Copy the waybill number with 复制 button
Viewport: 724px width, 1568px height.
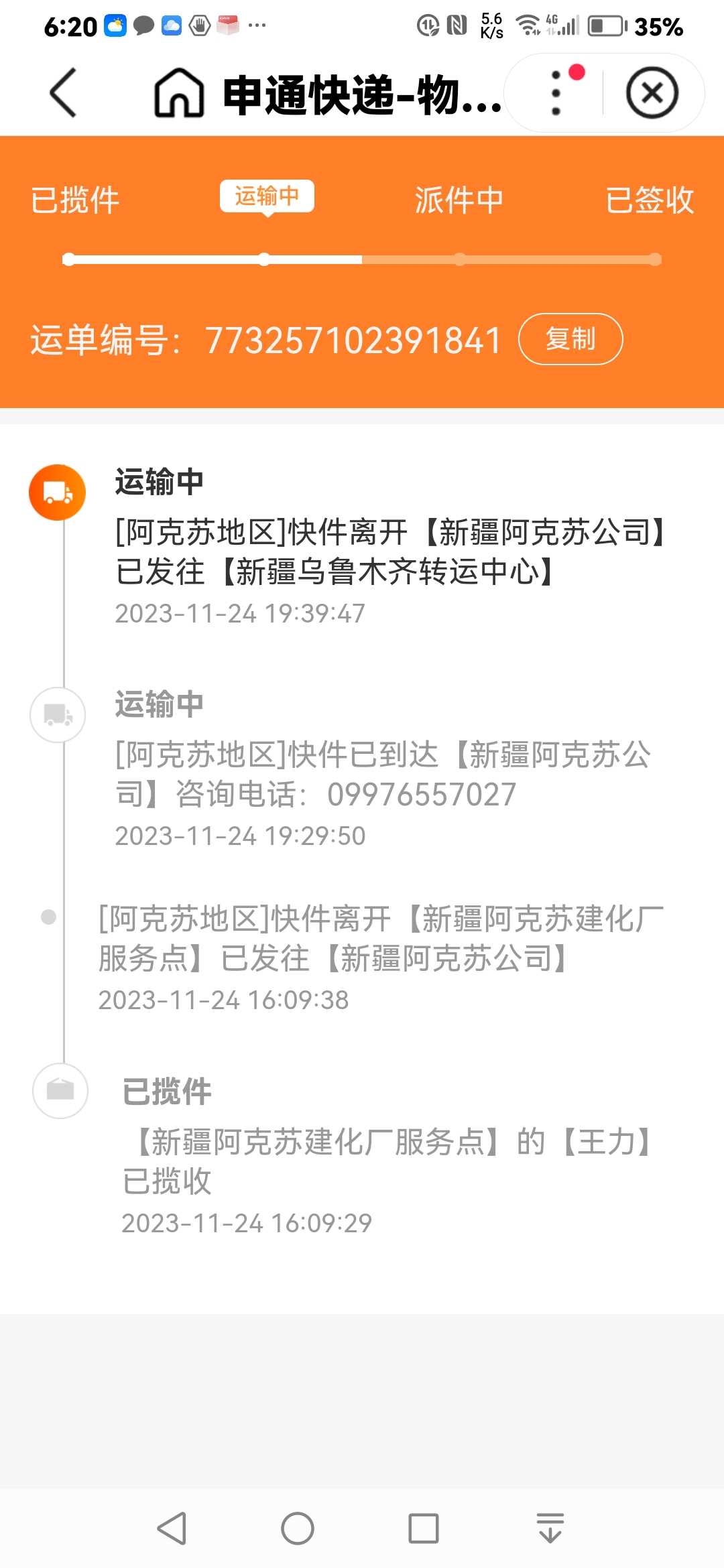pos(570,339)
